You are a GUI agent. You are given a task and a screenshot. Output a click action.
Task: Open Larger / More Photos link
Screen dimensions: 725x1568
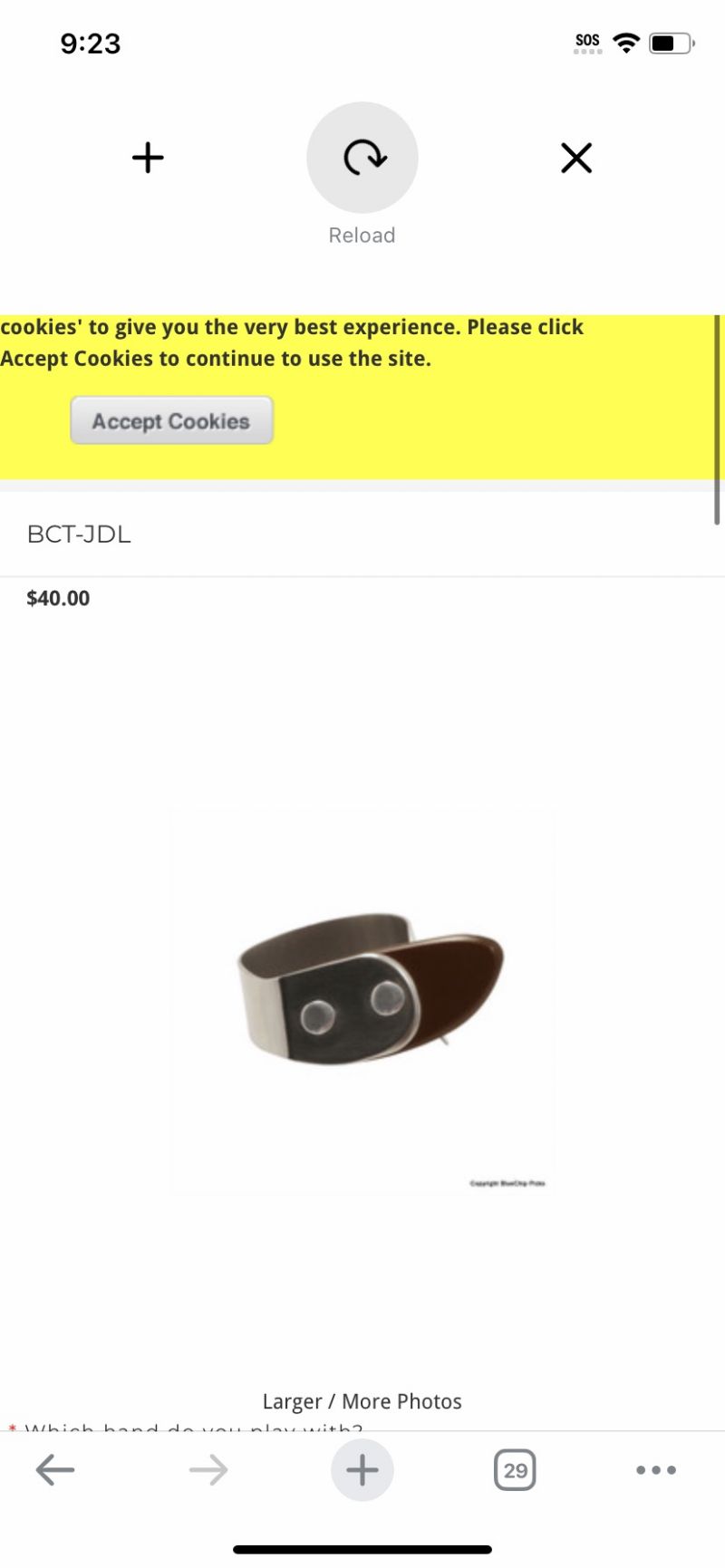click(x=362, y=1401)
